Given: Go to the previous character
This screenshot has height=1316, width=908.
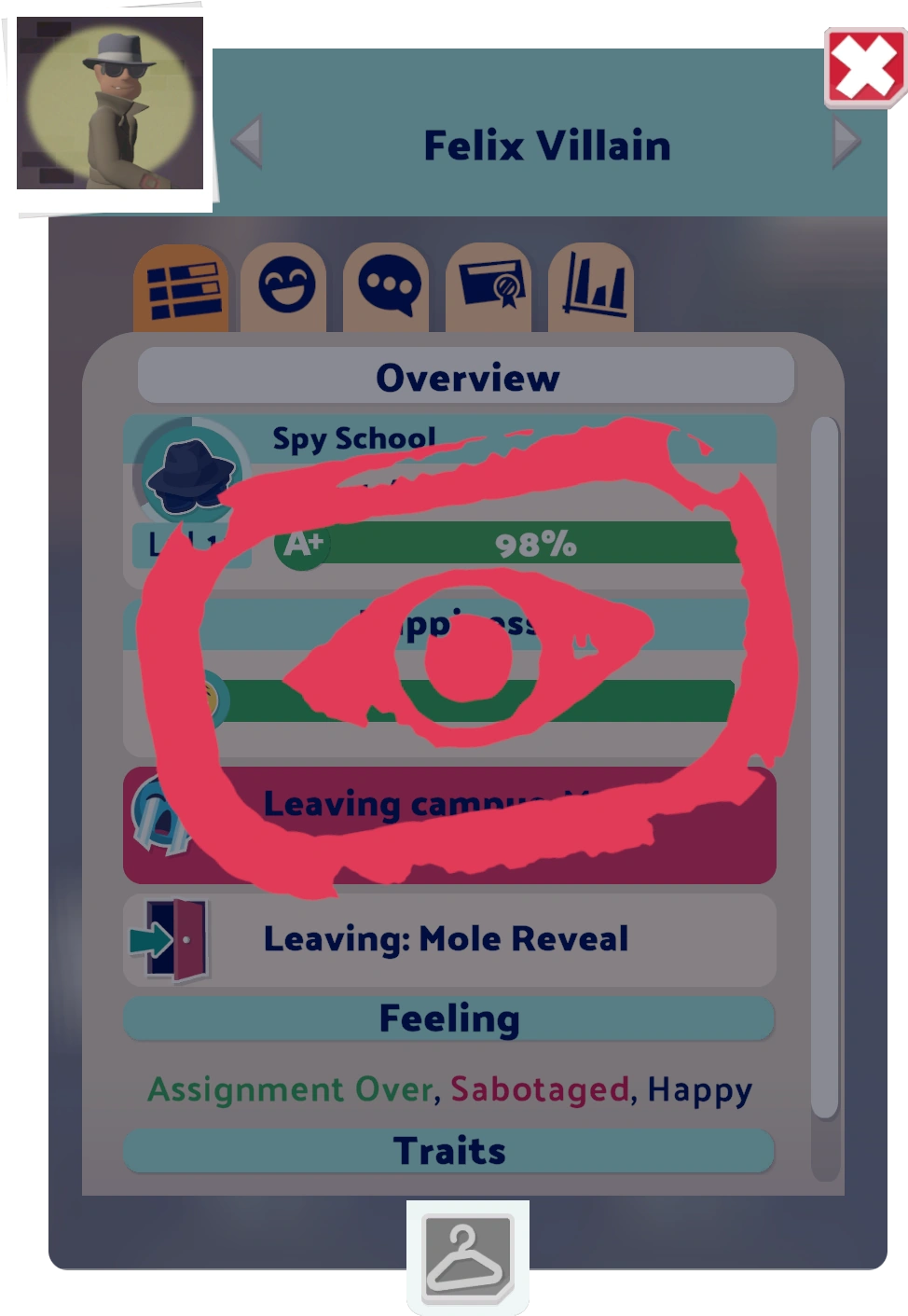Looking at the screenshot, I should [x=248, y=143].
